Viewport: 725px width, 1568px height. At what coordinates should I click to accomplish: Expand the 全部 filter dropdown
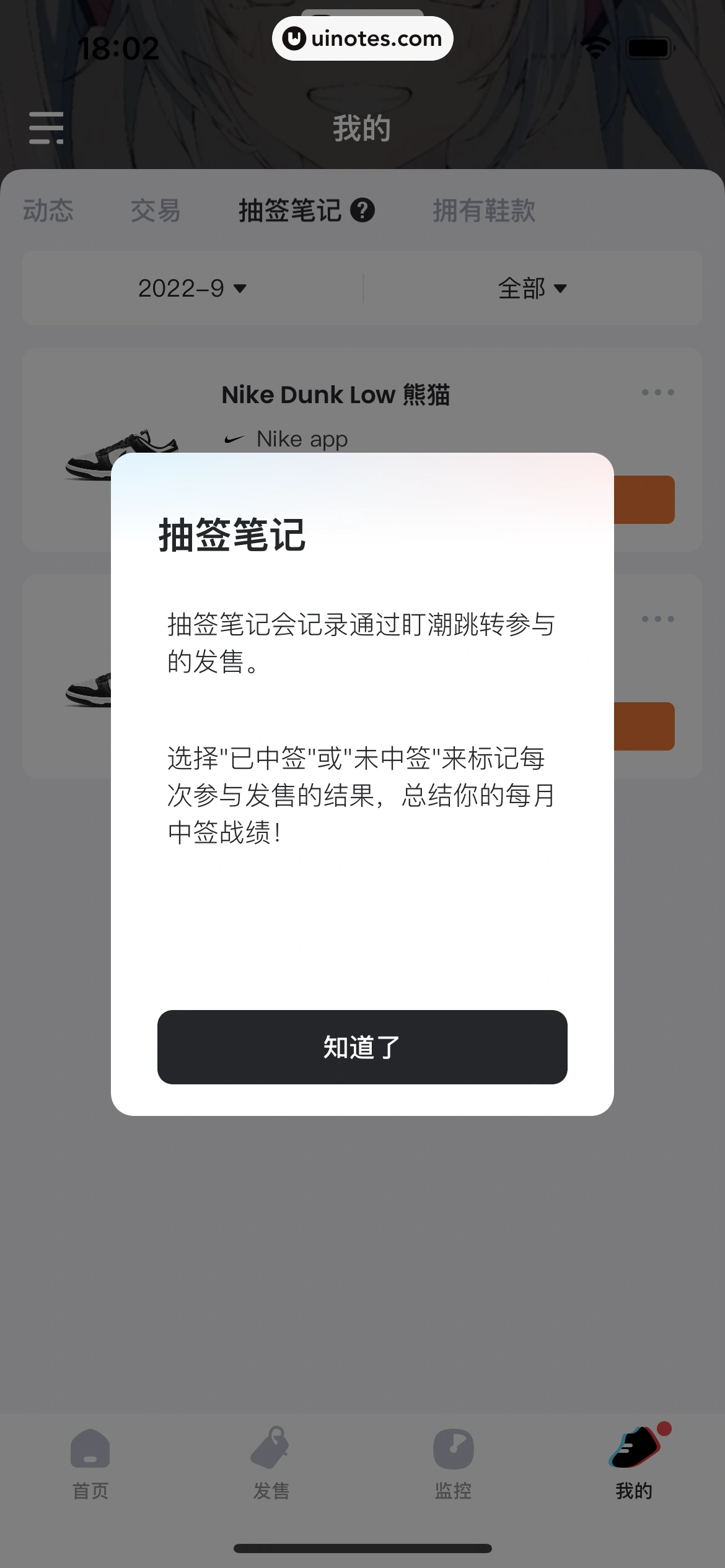[532, 288]
